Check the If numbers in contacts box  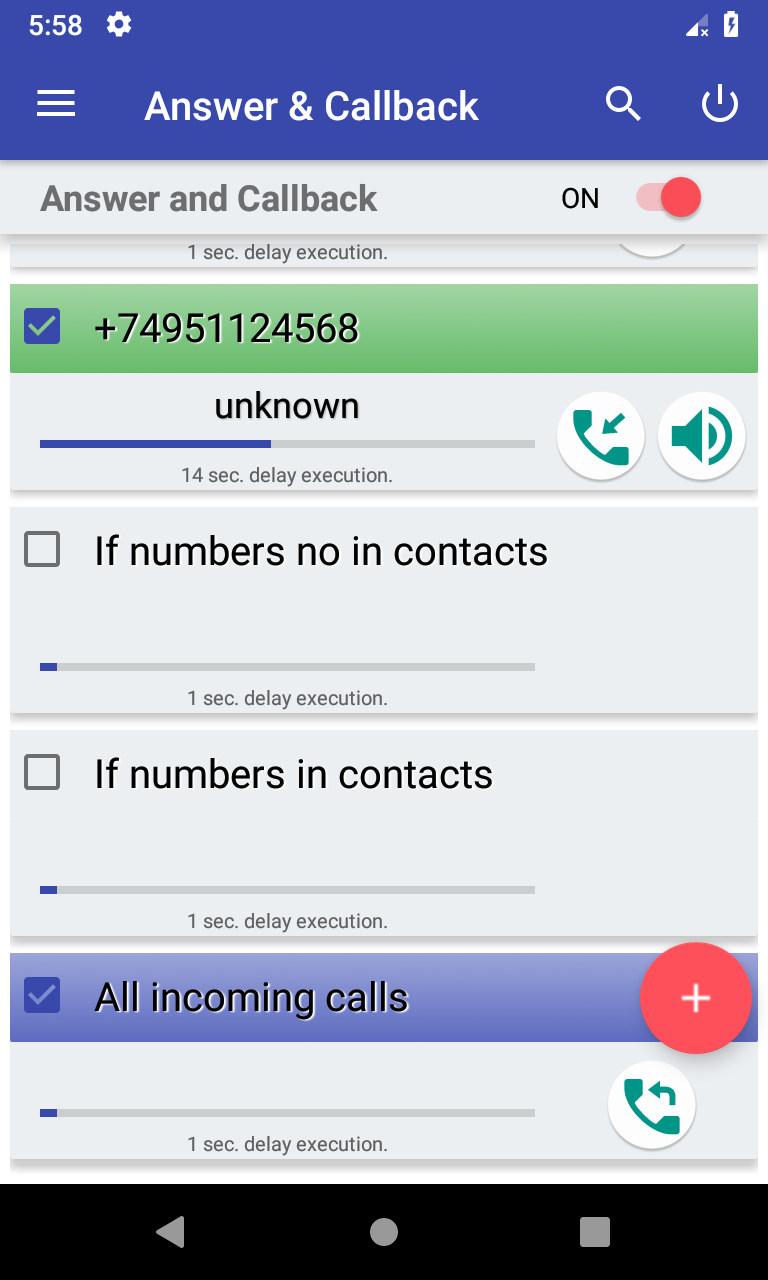[42, 772]
